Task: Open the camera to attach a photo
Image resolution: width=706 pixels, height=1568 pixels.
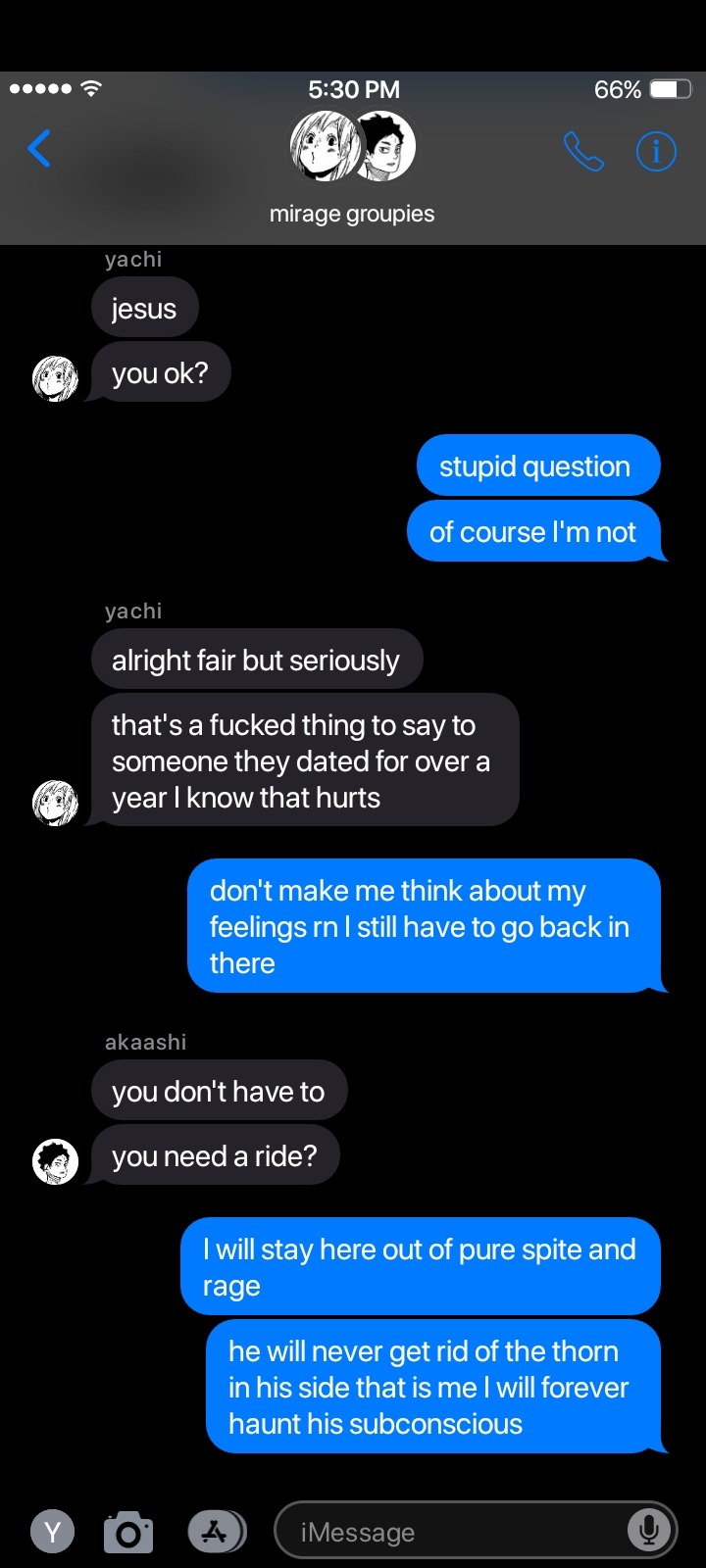Action: click(128, 1532)
